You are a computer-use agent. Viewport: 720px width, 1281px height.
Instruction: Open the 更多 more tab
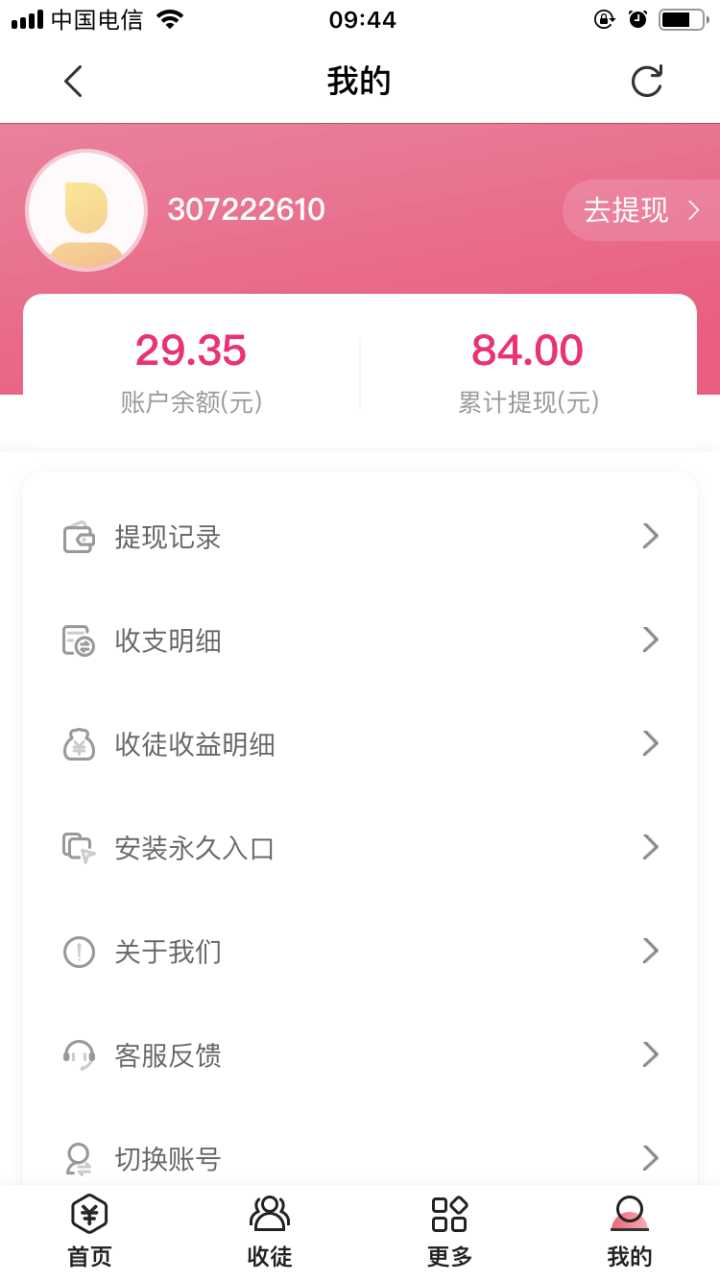coord(449,1232)
